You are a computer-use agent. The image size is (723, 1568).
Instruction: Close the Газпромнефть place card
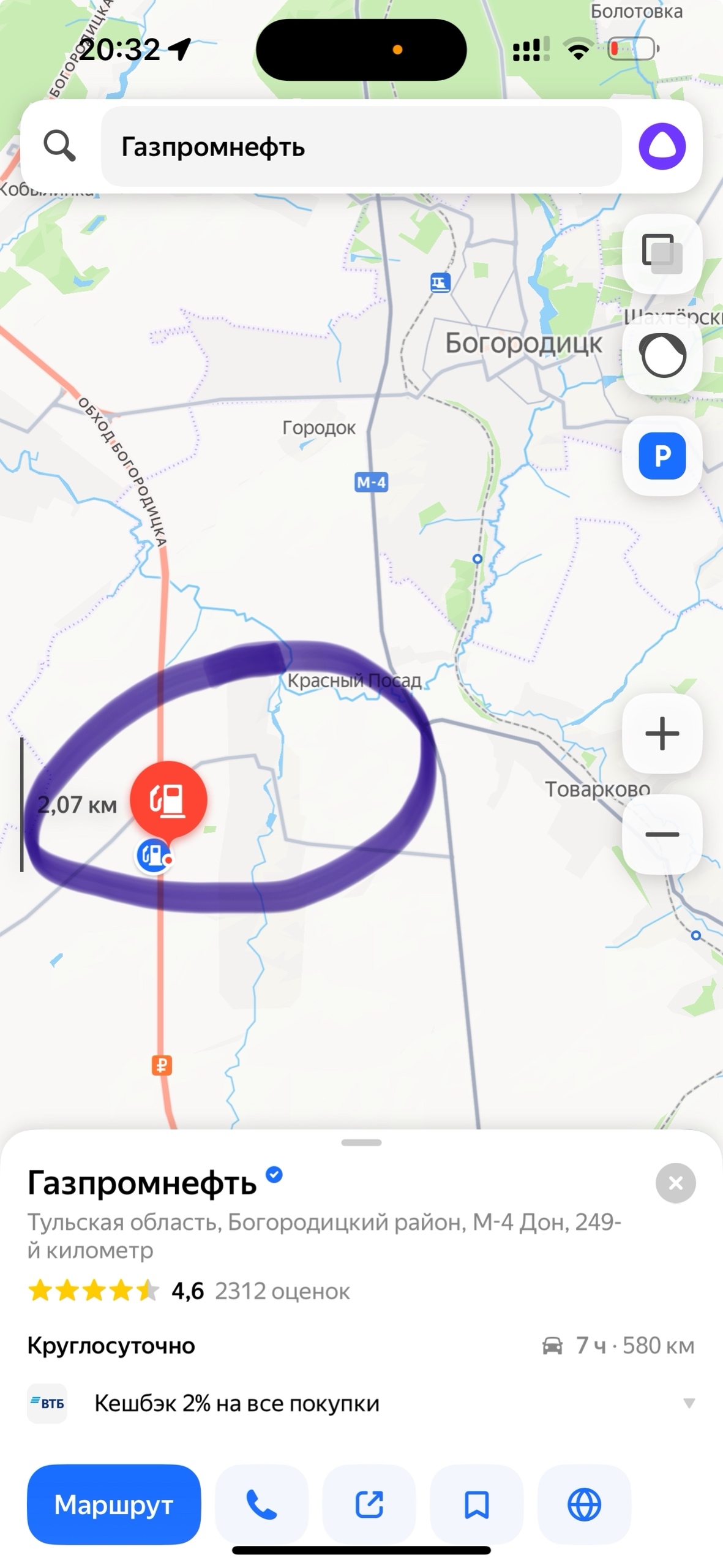pyautogui.click(x=675, y=1183)
